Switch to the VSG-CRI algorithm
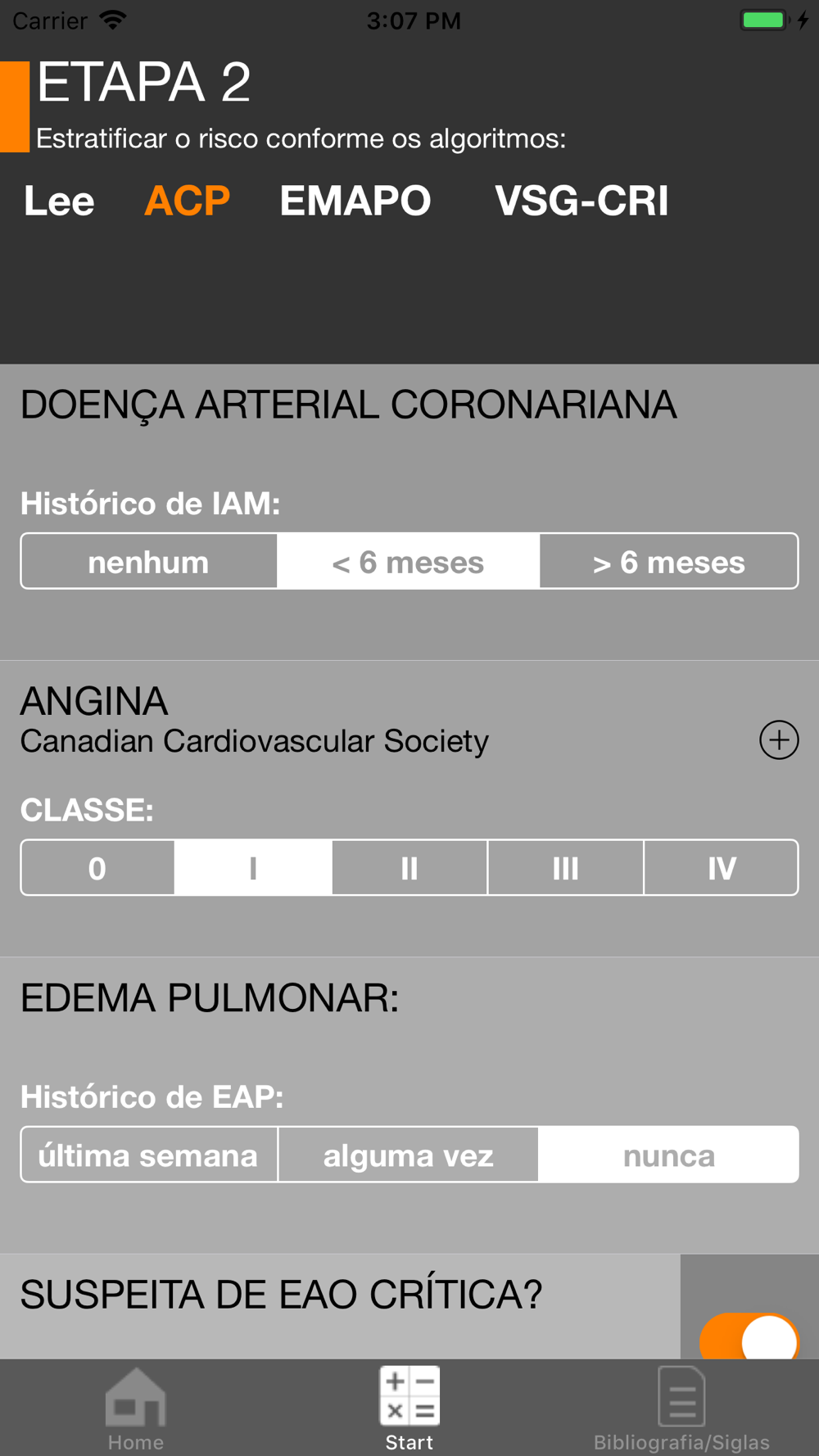This screenshot has height=1456, width=819. [x=581, y=201]
